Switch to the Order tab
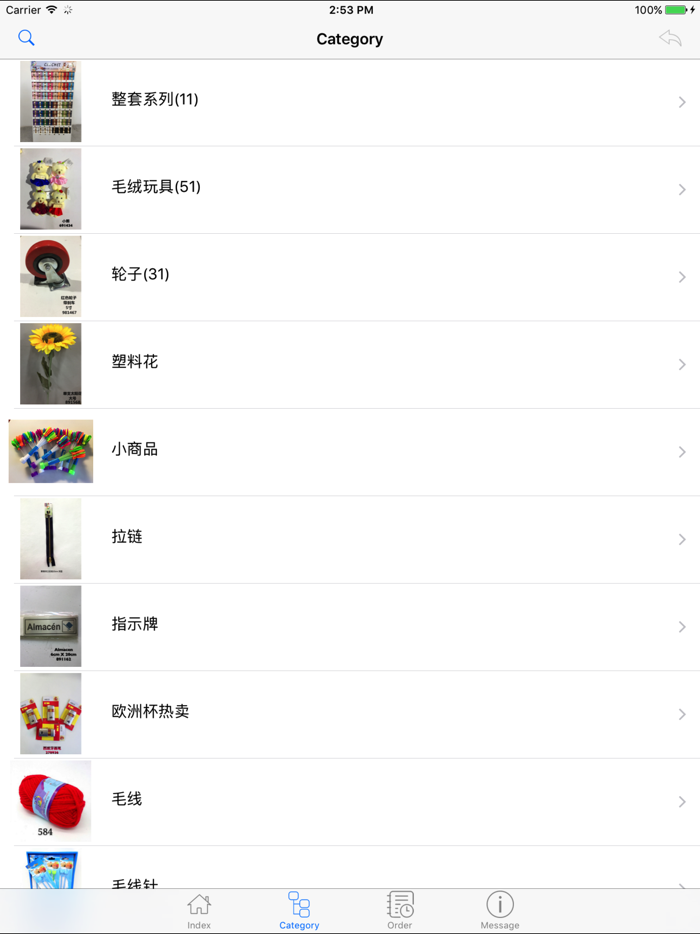Viewport: 700px width, 934px height. click(x=400, y=910)
